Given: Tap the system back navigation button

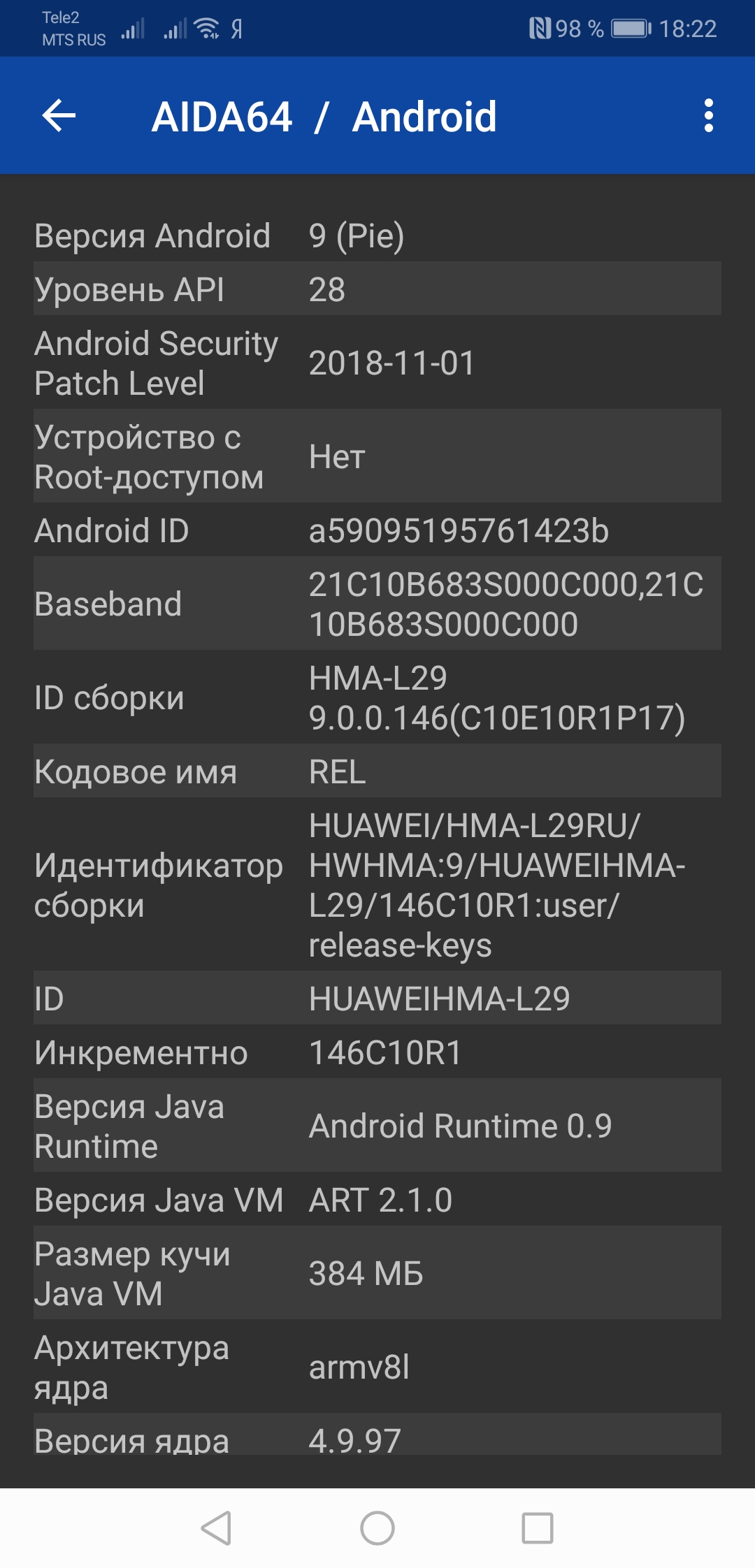Looking at the screenshot, I should click(217, 1527).
